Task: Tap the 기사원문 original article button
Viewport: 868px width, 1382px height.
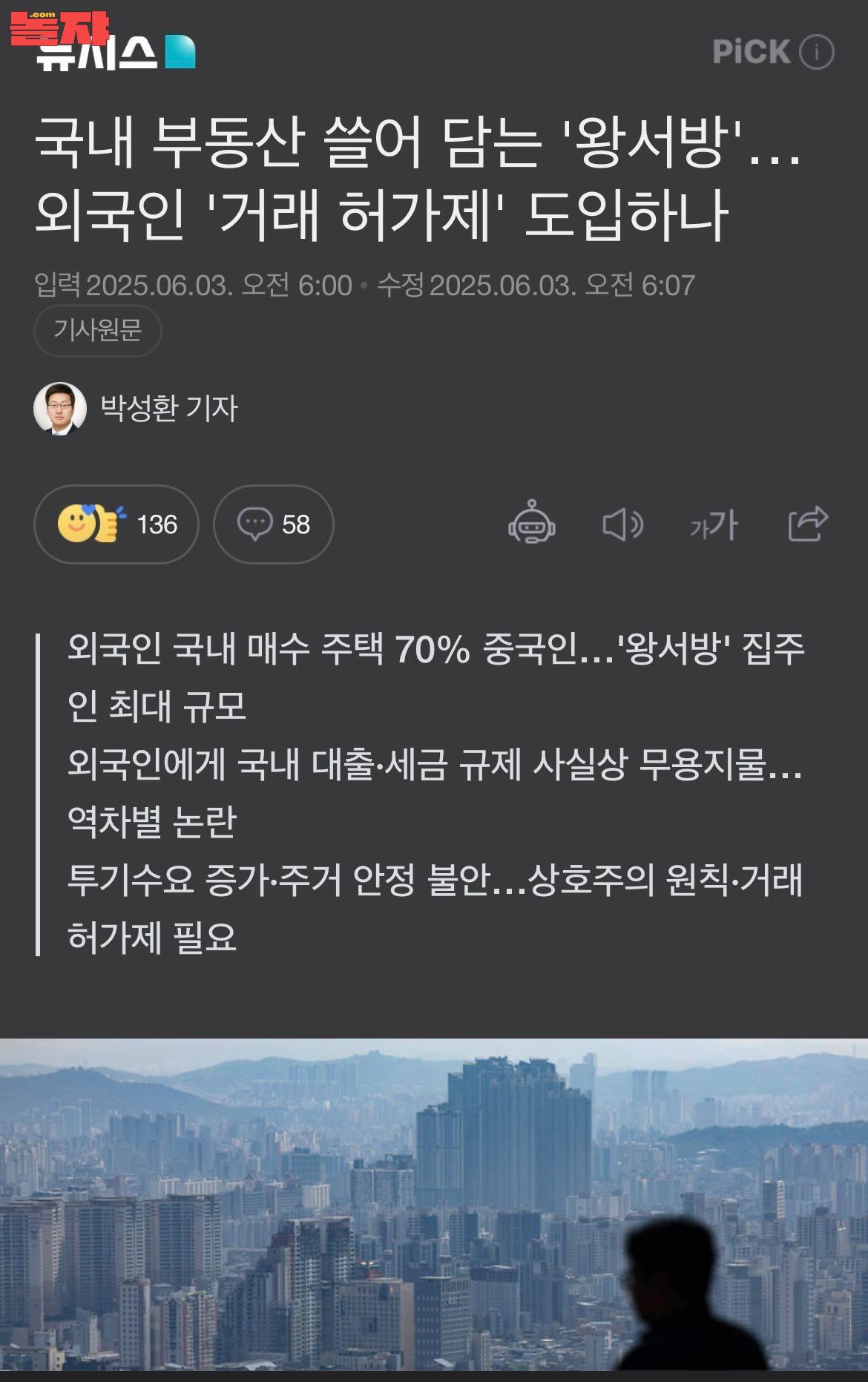Action: point(98,330)
